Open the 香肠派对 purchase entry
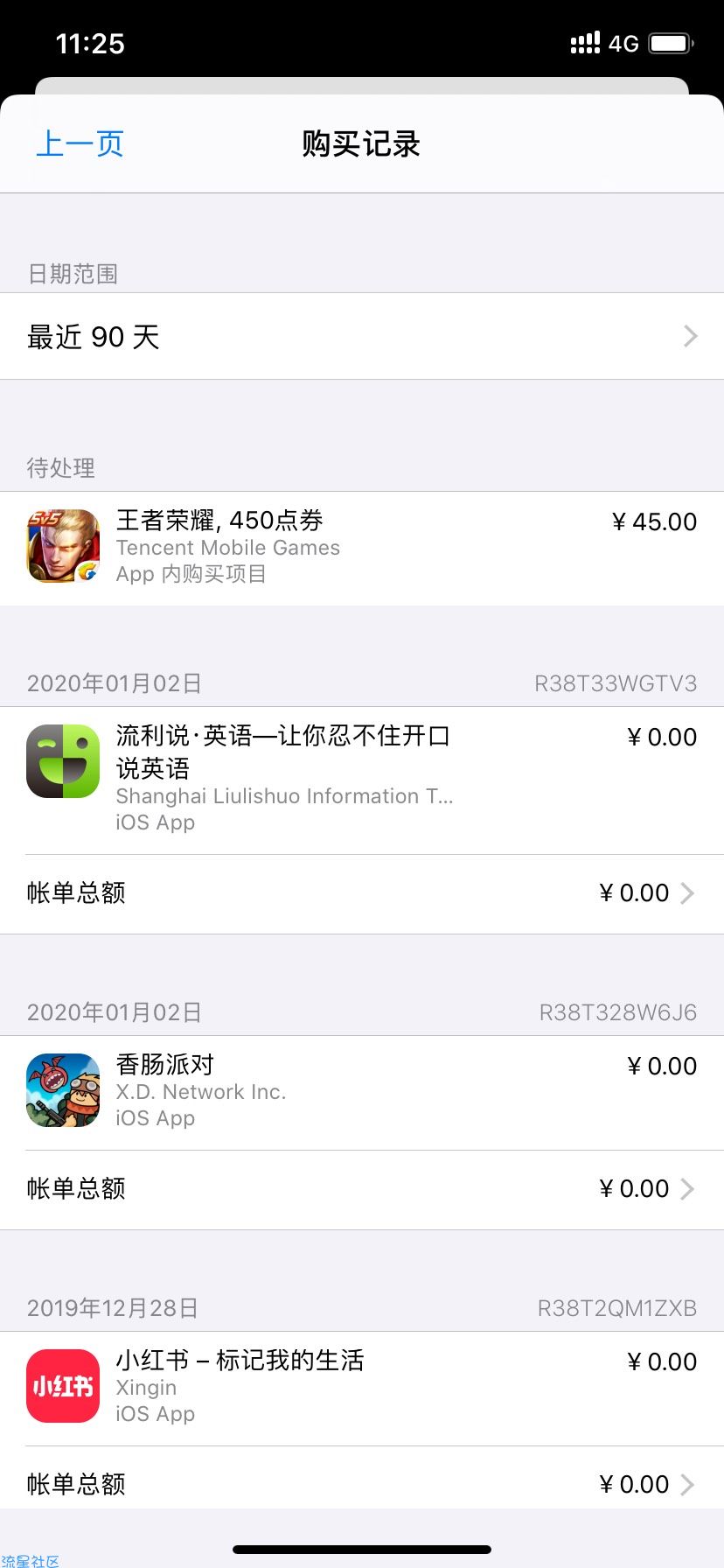724x1568 pixels. (x=362, y=1091)
